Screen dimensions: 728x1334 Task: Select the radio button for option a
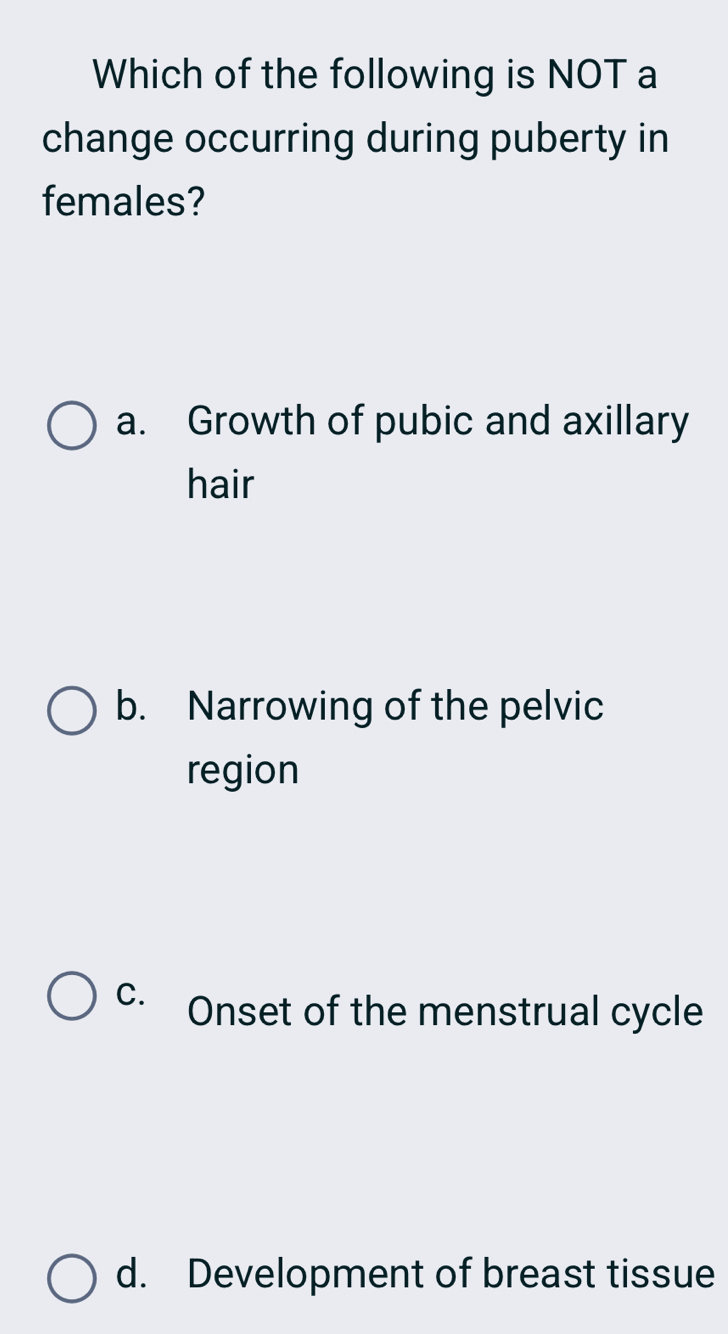(70, 426)
